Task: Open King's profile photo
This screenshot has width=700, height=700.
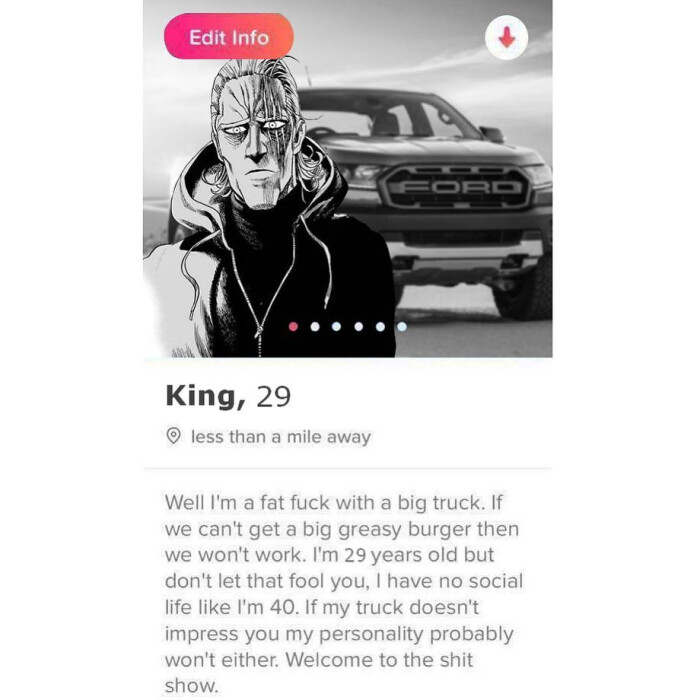Action: [x=347, y=200]
